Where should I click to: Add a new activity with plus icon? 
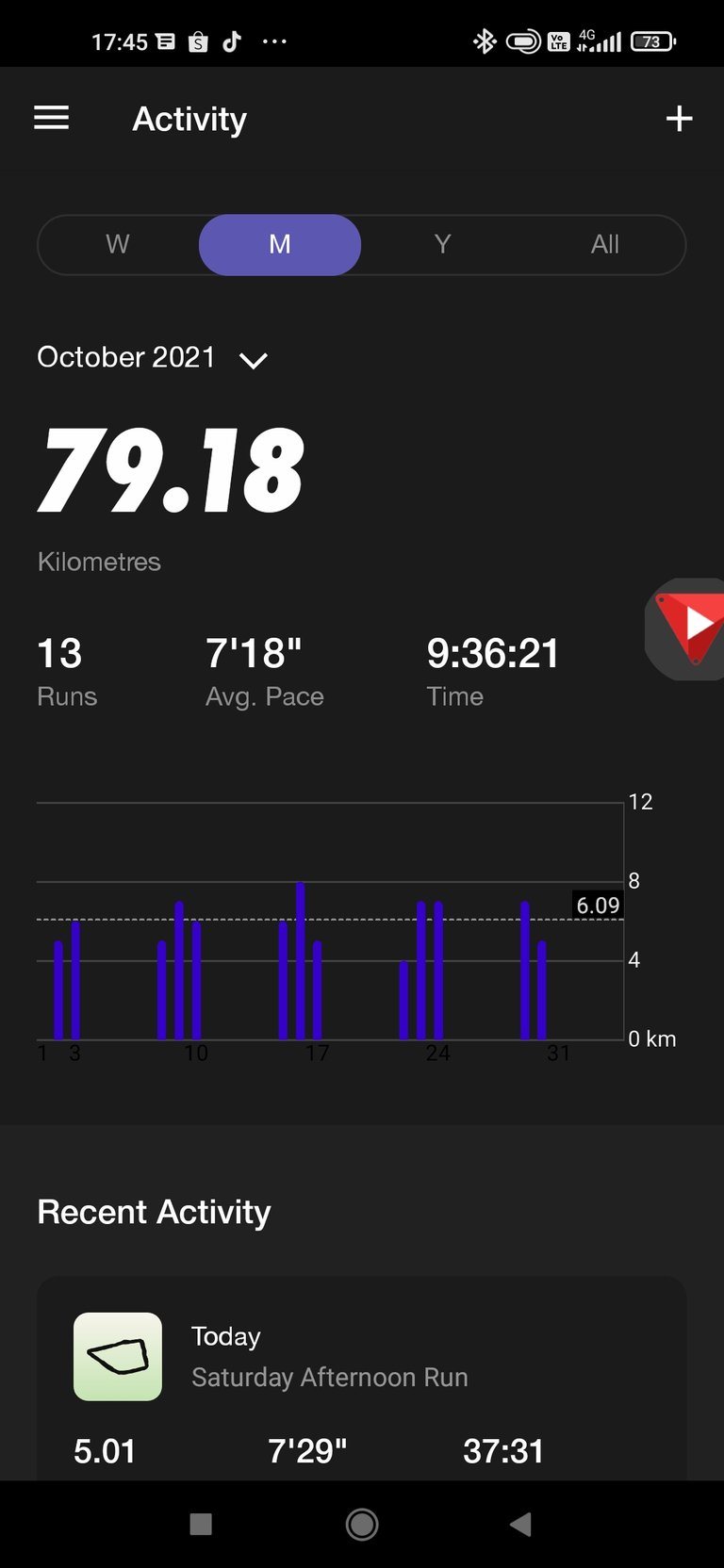(679, 119)
